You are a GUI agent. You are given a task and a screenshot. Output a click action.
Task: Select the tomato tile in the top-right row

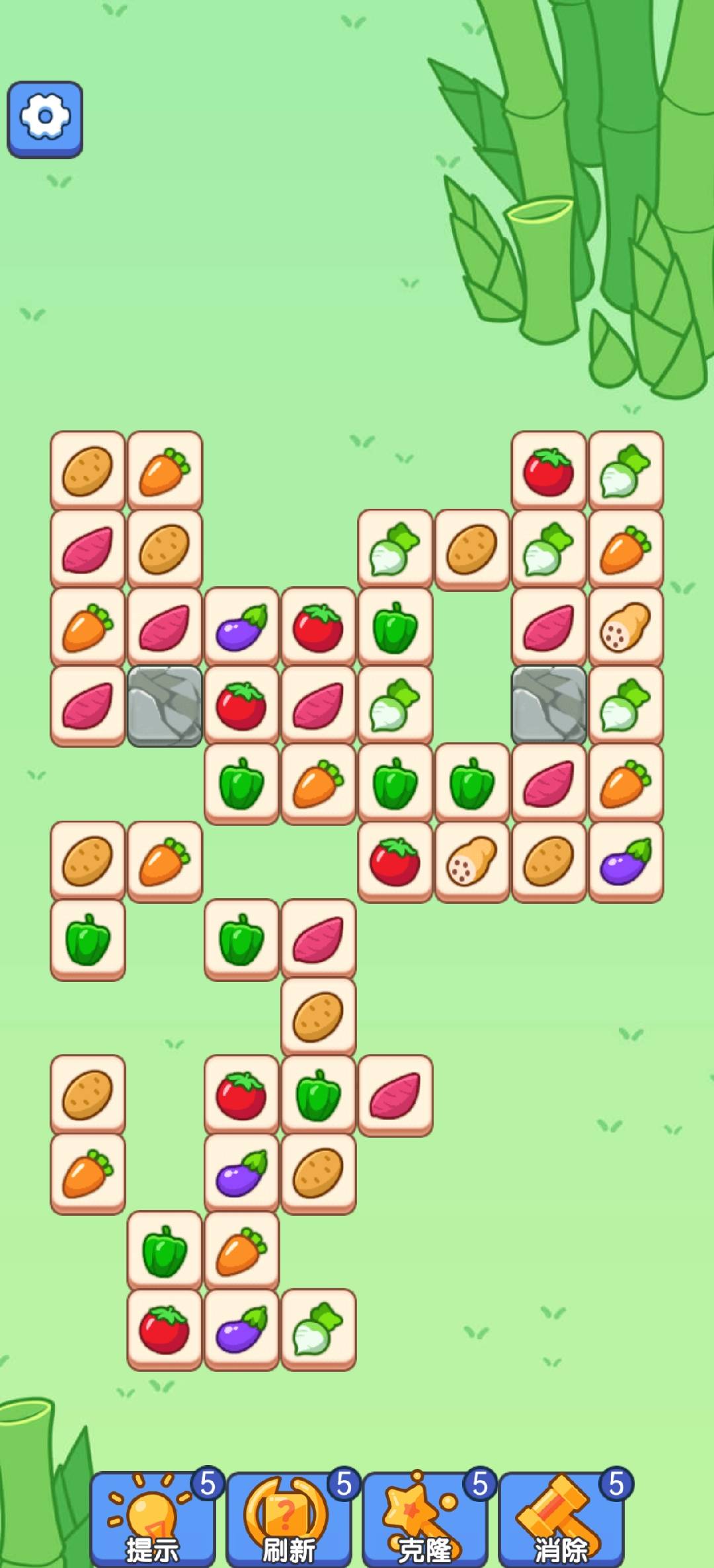pos(549,470)
